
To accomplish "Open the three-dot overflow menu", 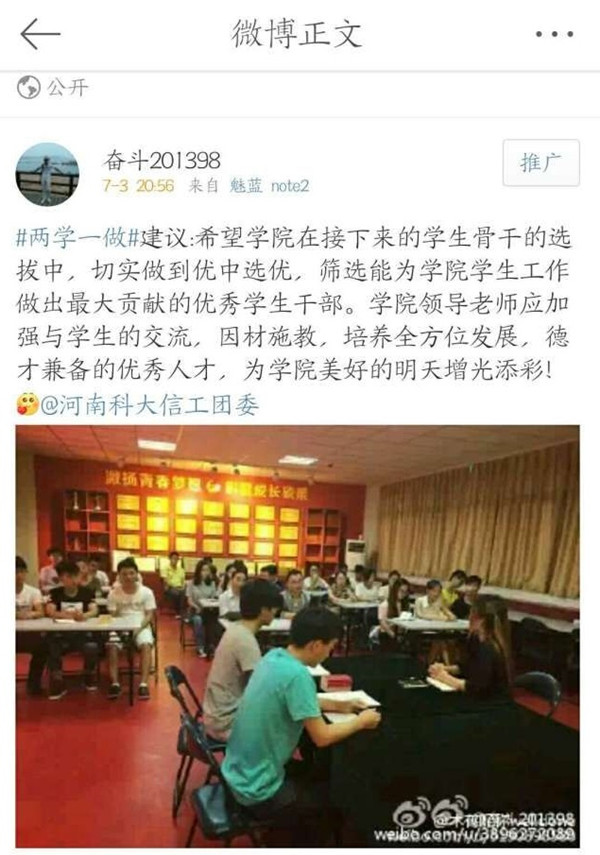I will click(x=554, y=34).
